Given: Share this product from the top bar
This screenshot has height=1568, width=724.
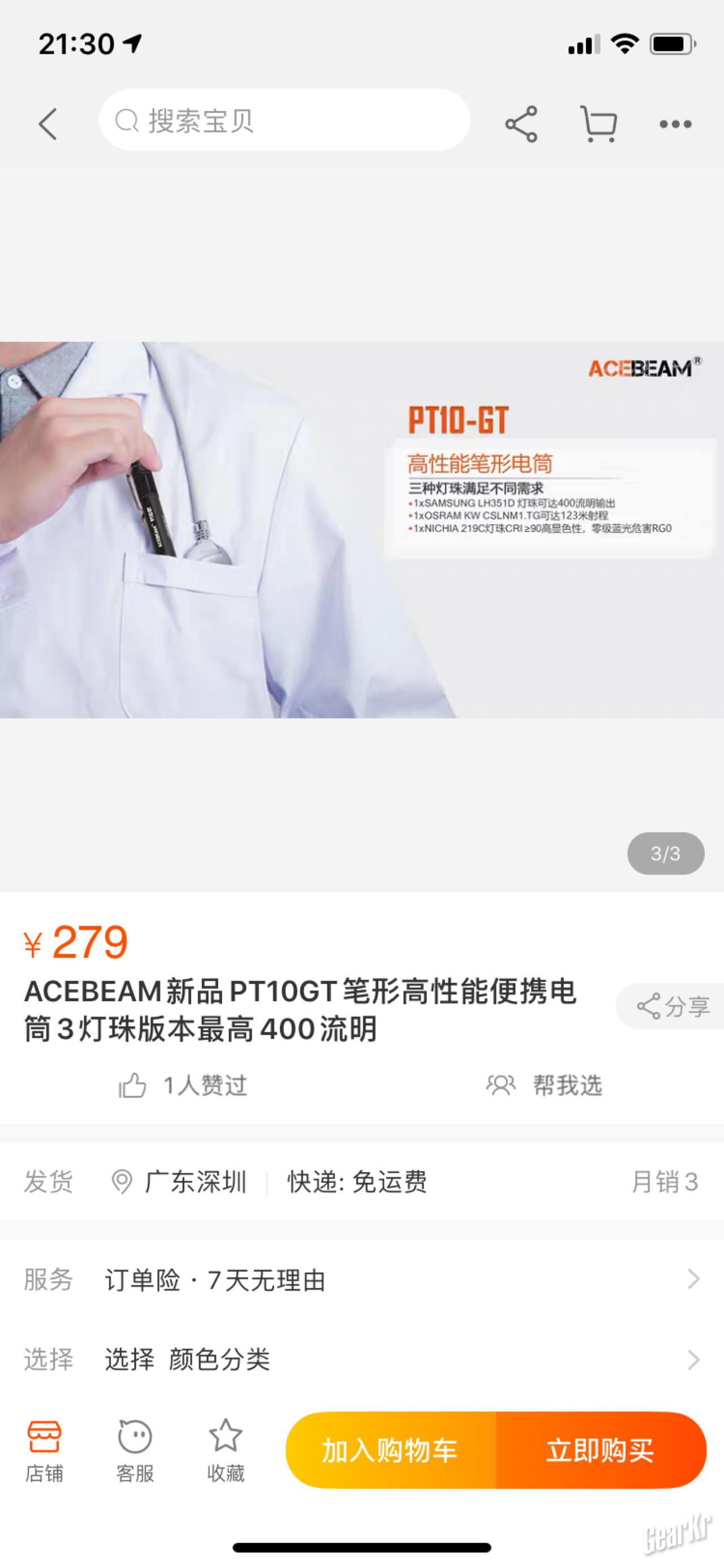Looking at the screenshot, I should click(522, 124).
